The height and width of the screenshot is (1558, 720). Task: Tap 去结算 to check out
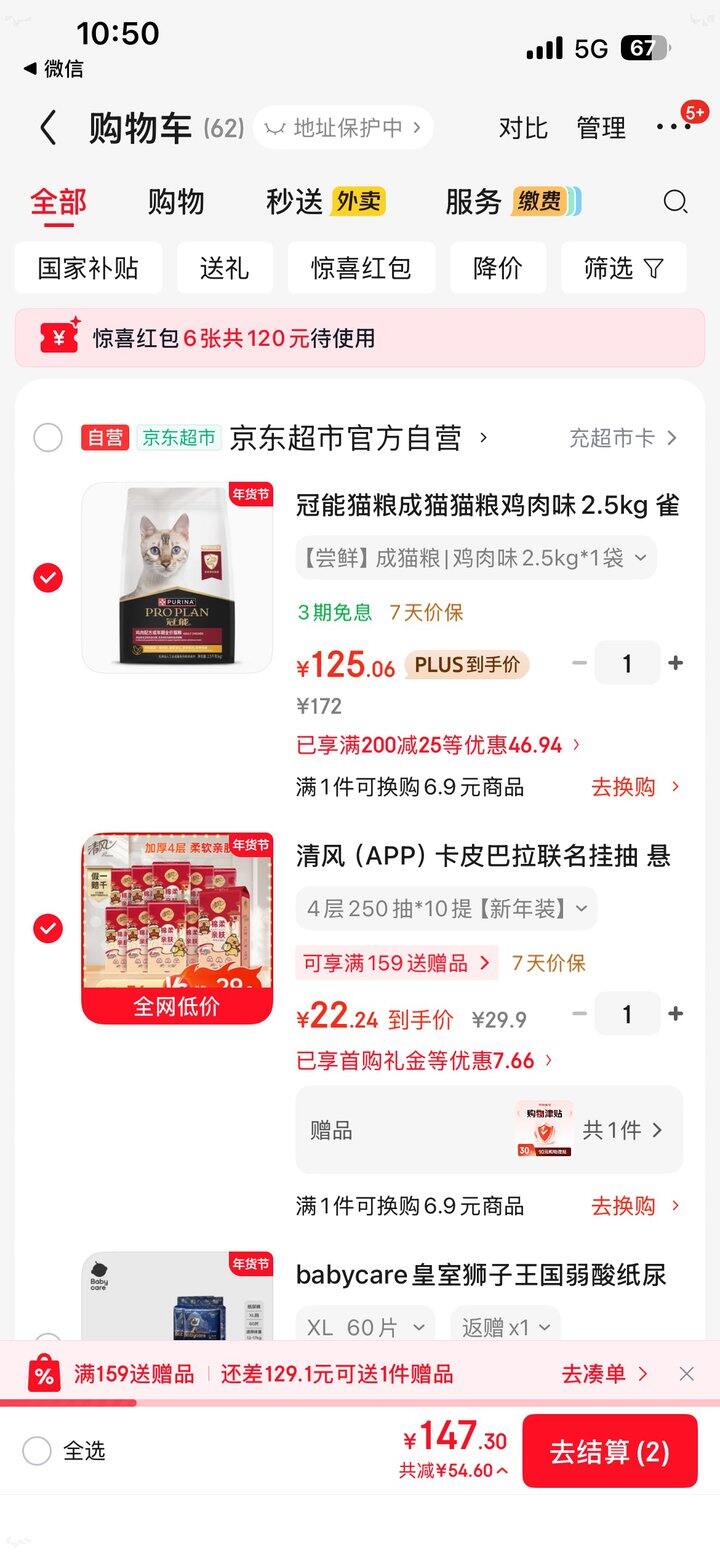tap(609, 1451)
